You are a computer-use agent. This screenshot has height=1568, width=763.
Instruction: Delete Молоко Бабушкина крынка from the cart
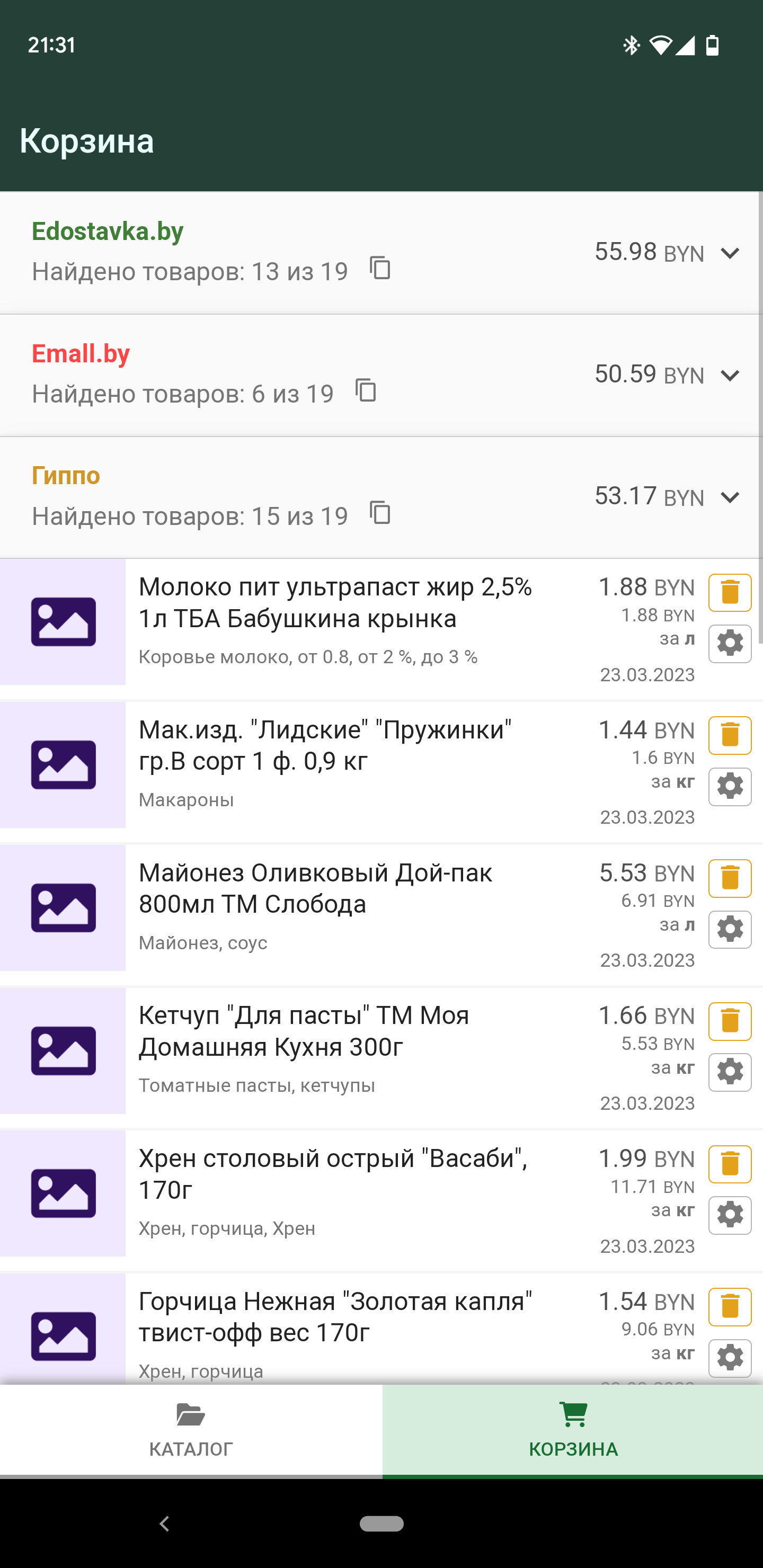730,592
